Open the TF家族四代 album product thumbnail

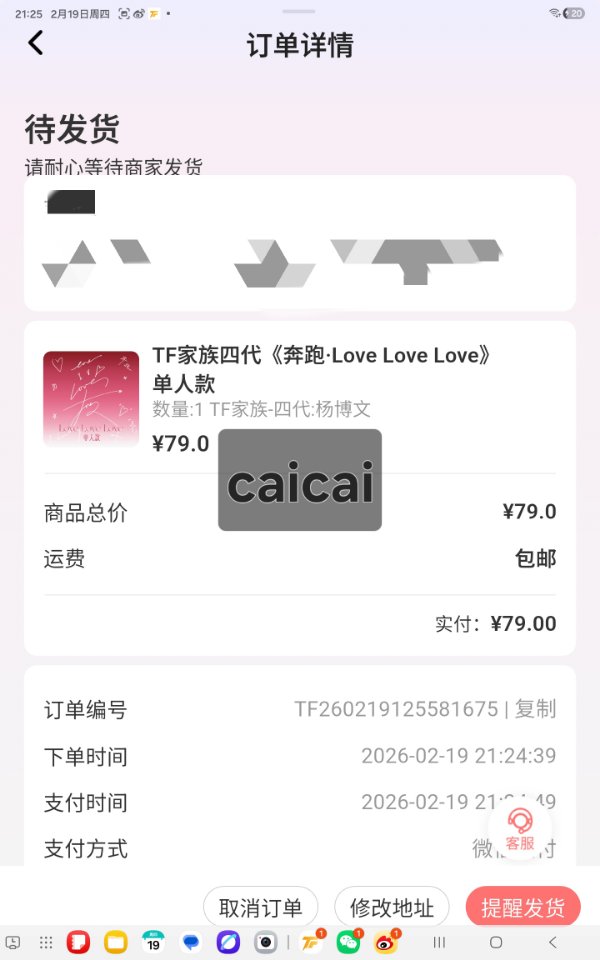[x=91, y=399]
